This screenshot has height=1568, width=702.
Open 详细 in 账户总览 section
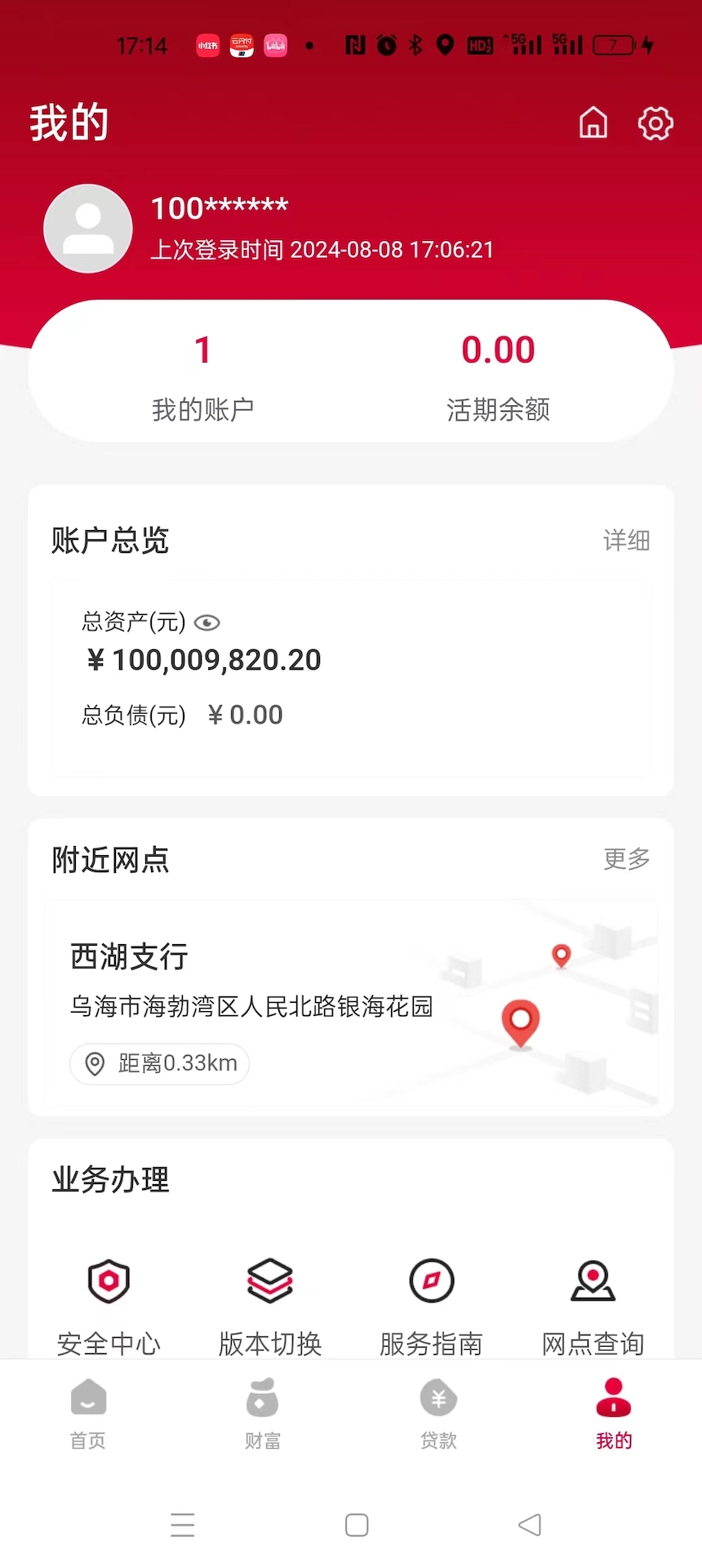coord(626,541)
